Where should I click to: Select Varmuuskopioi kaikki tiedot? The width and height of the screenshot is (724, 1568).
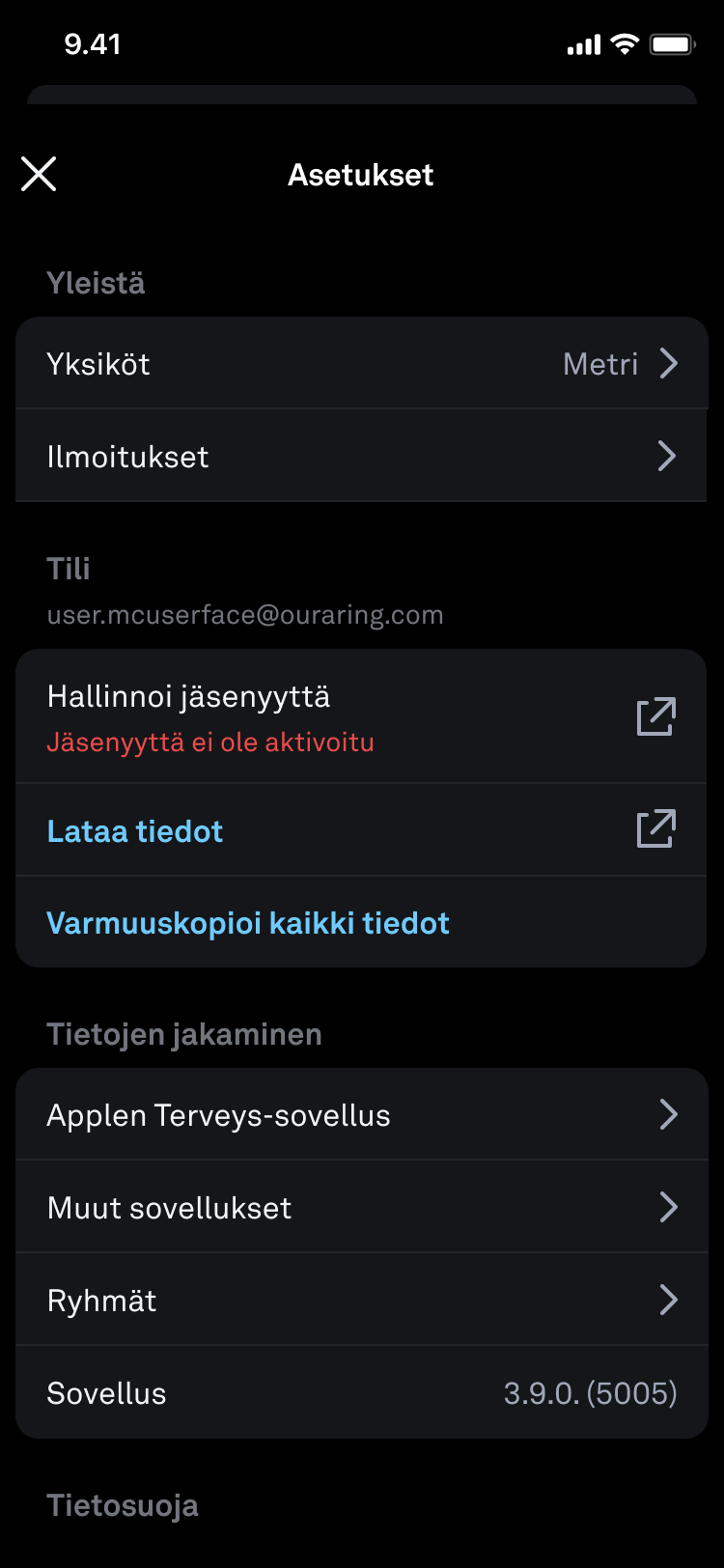tap(248, 923)
